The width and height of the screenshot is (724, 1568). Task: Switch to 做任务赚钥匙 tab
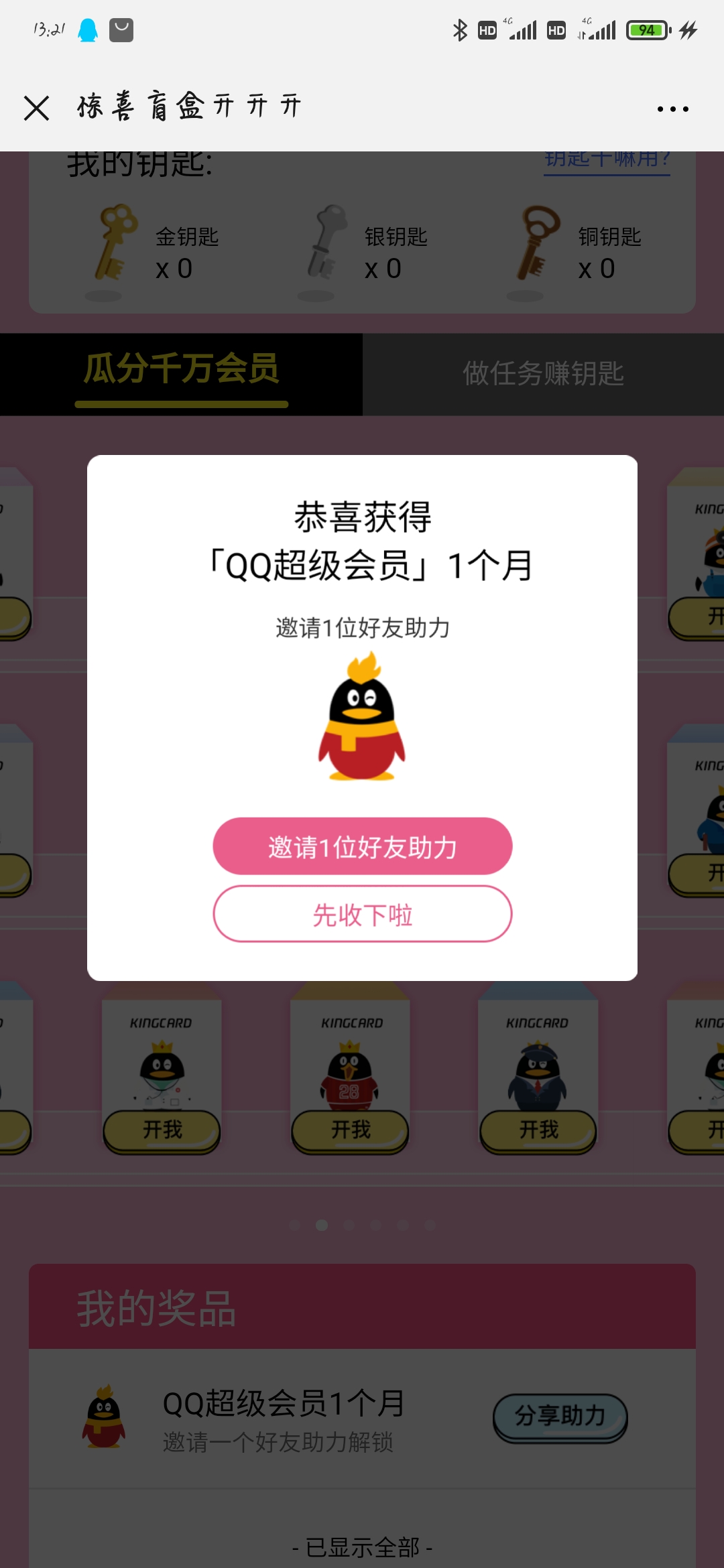[x=544, y=374]
